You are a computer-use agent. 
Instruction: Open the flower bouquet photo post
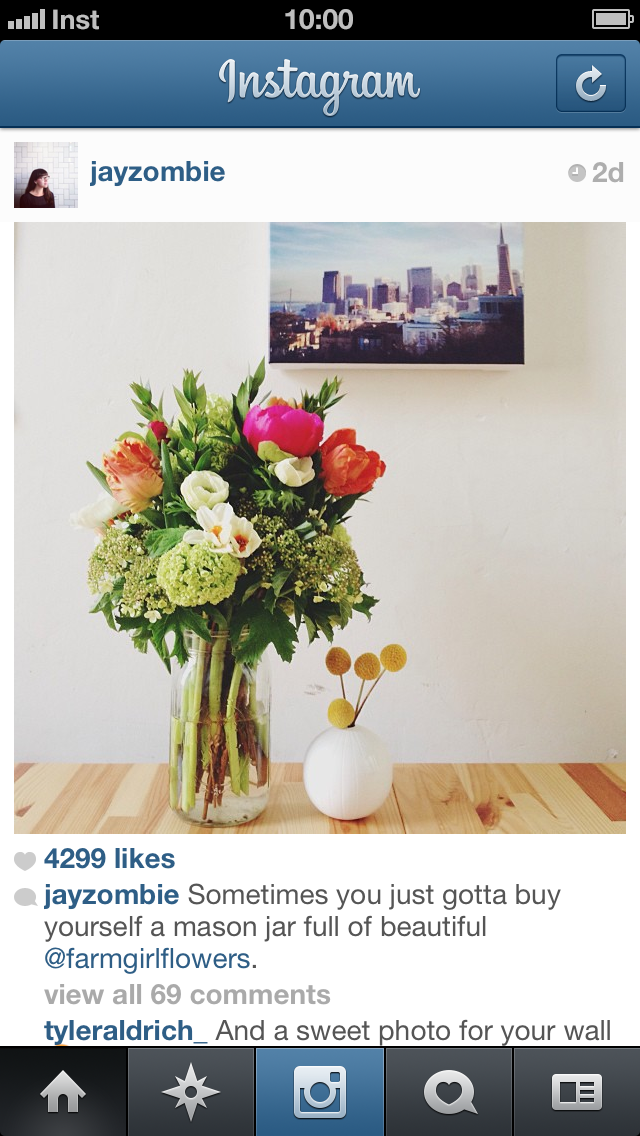320,527
